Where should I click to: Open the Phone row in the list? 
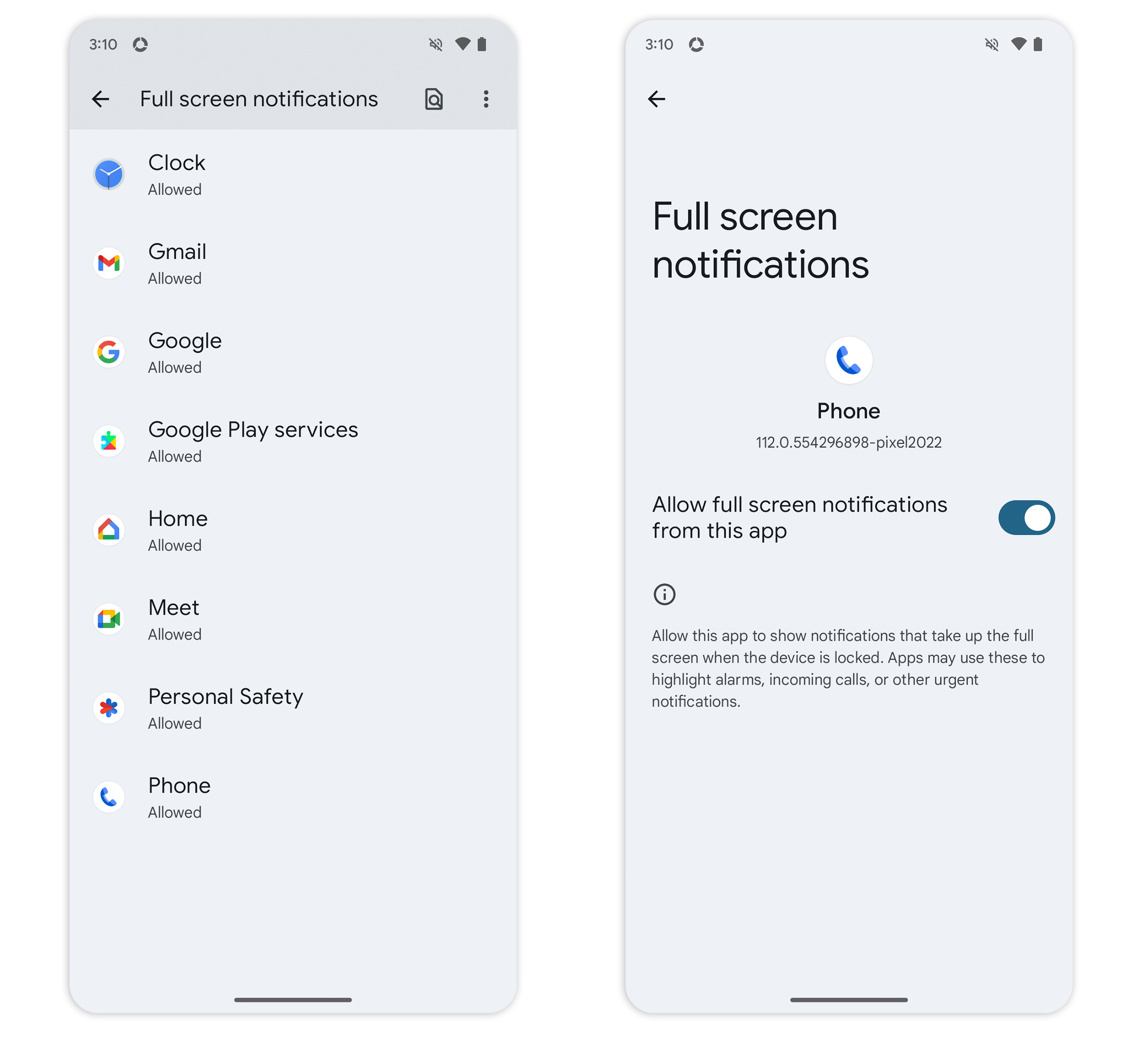tap(293, 797)
